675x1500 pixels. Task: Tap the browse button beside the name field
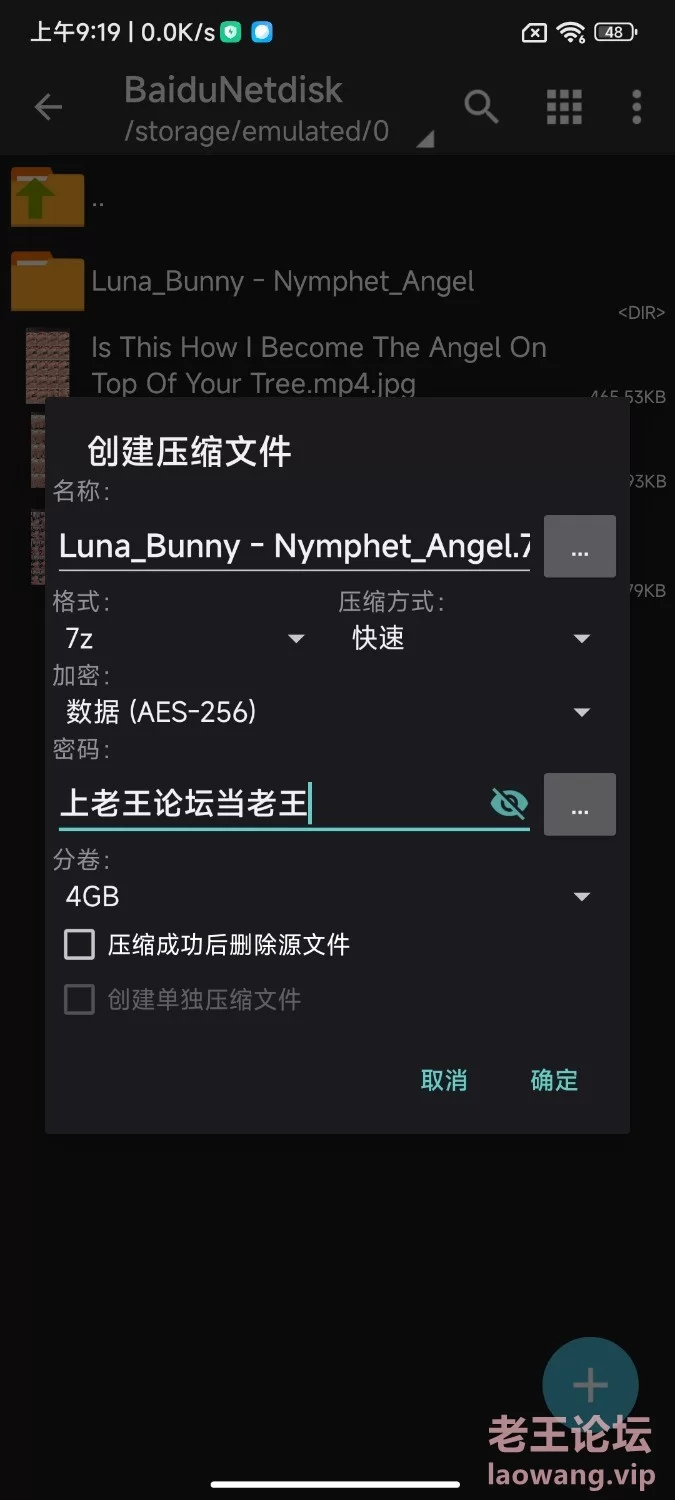pos(580,547)
